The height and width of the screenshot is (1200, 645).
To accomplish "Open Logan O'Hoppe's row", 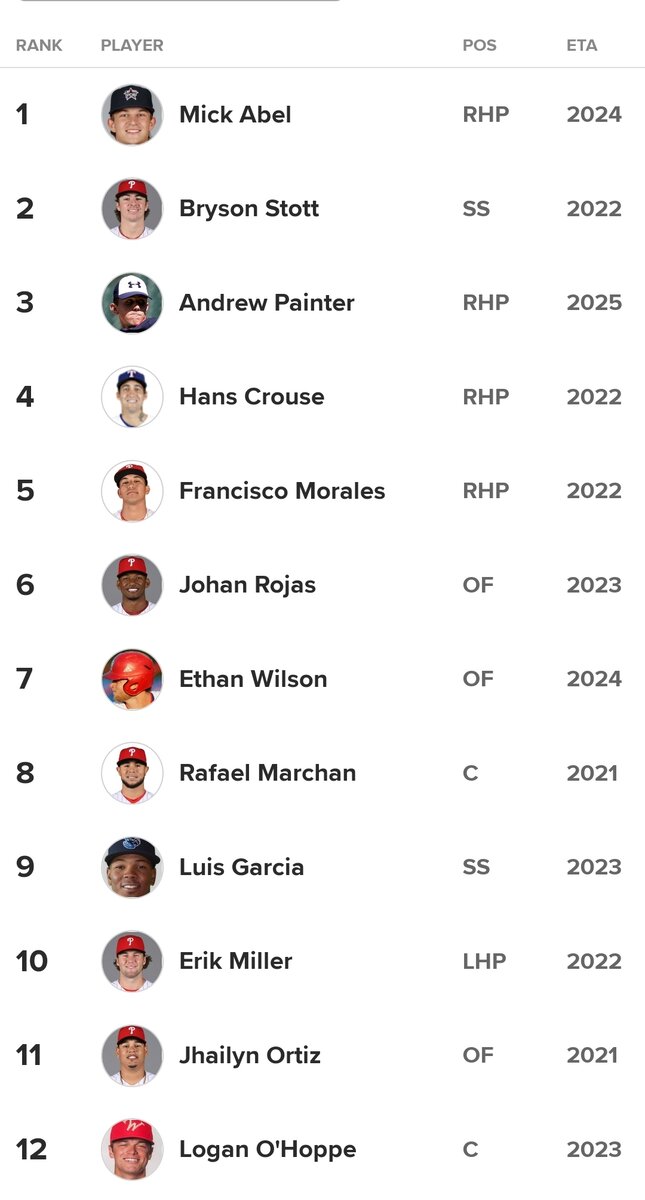I will coord(322,1150).
